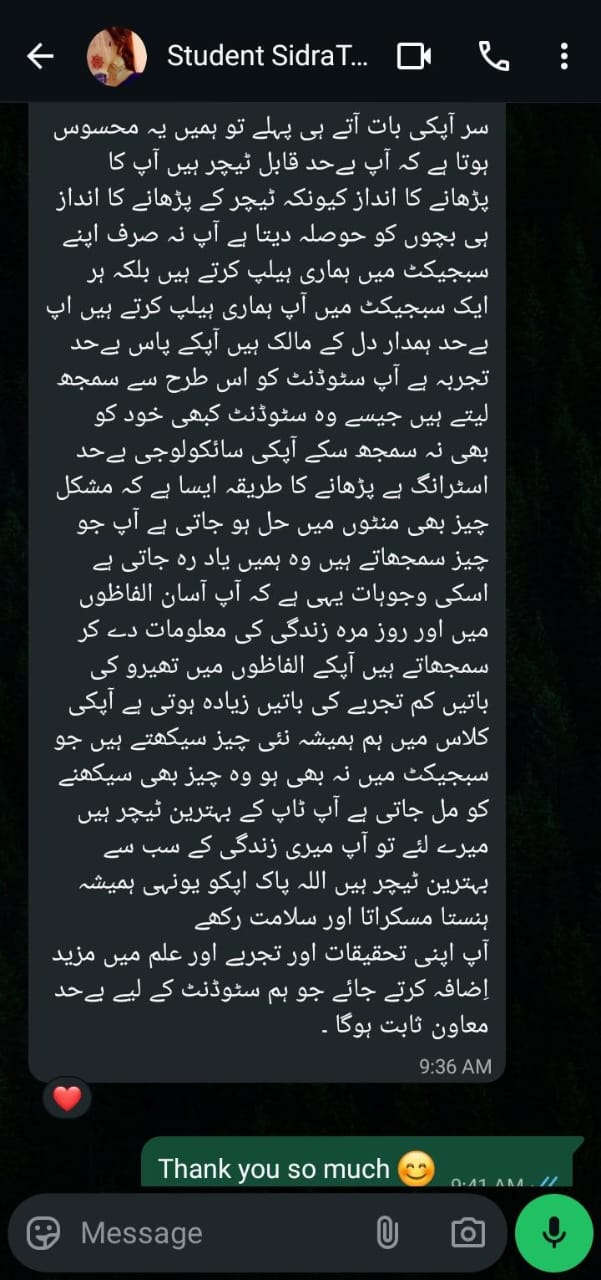Tap the microphone voice message button
The width and height of the screenshot is (601, 1280).
pyautogui.click(x=554, y=1233)
